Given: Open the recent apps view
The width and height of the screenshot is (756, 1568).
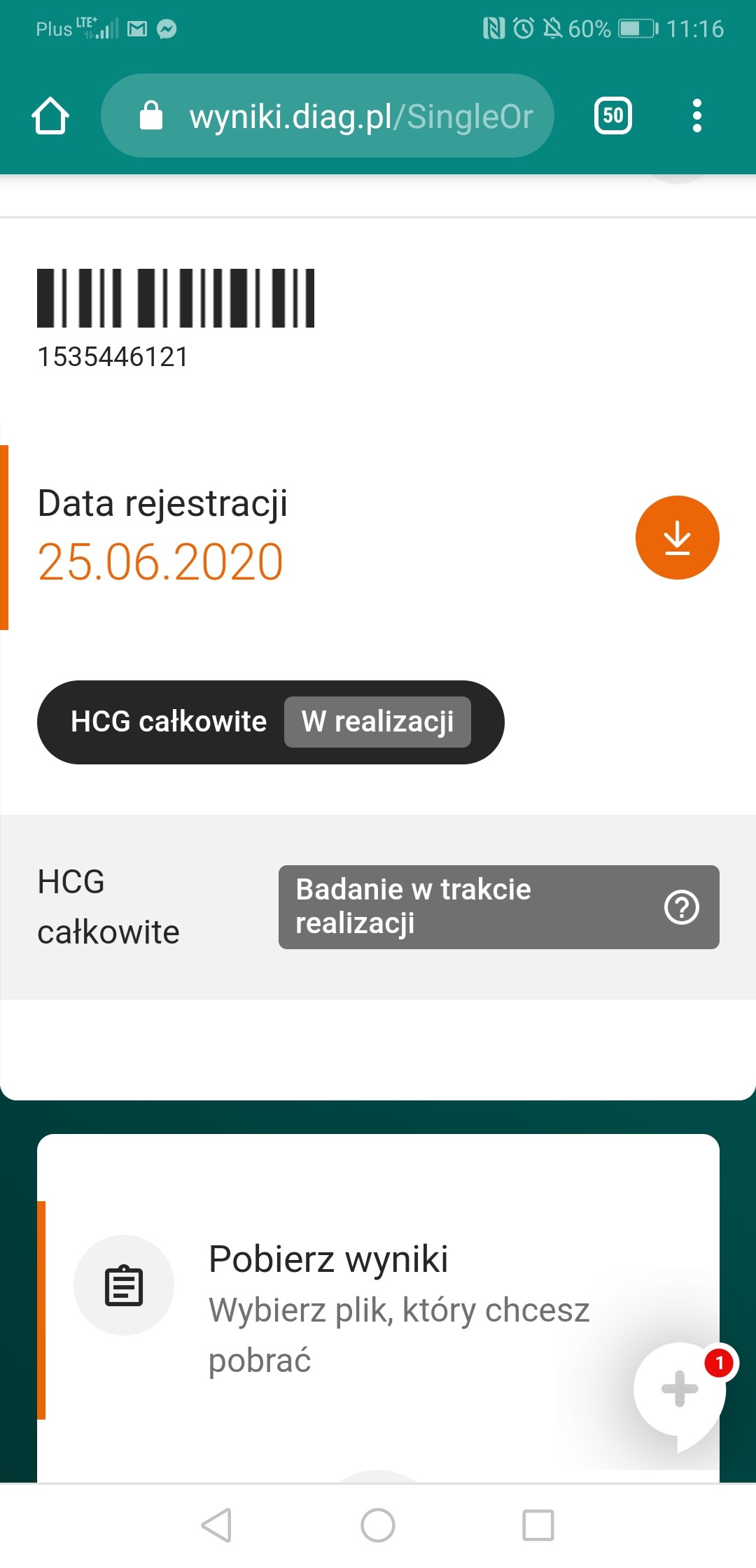Looking at the screenshot, I should tap(538, 1525).
